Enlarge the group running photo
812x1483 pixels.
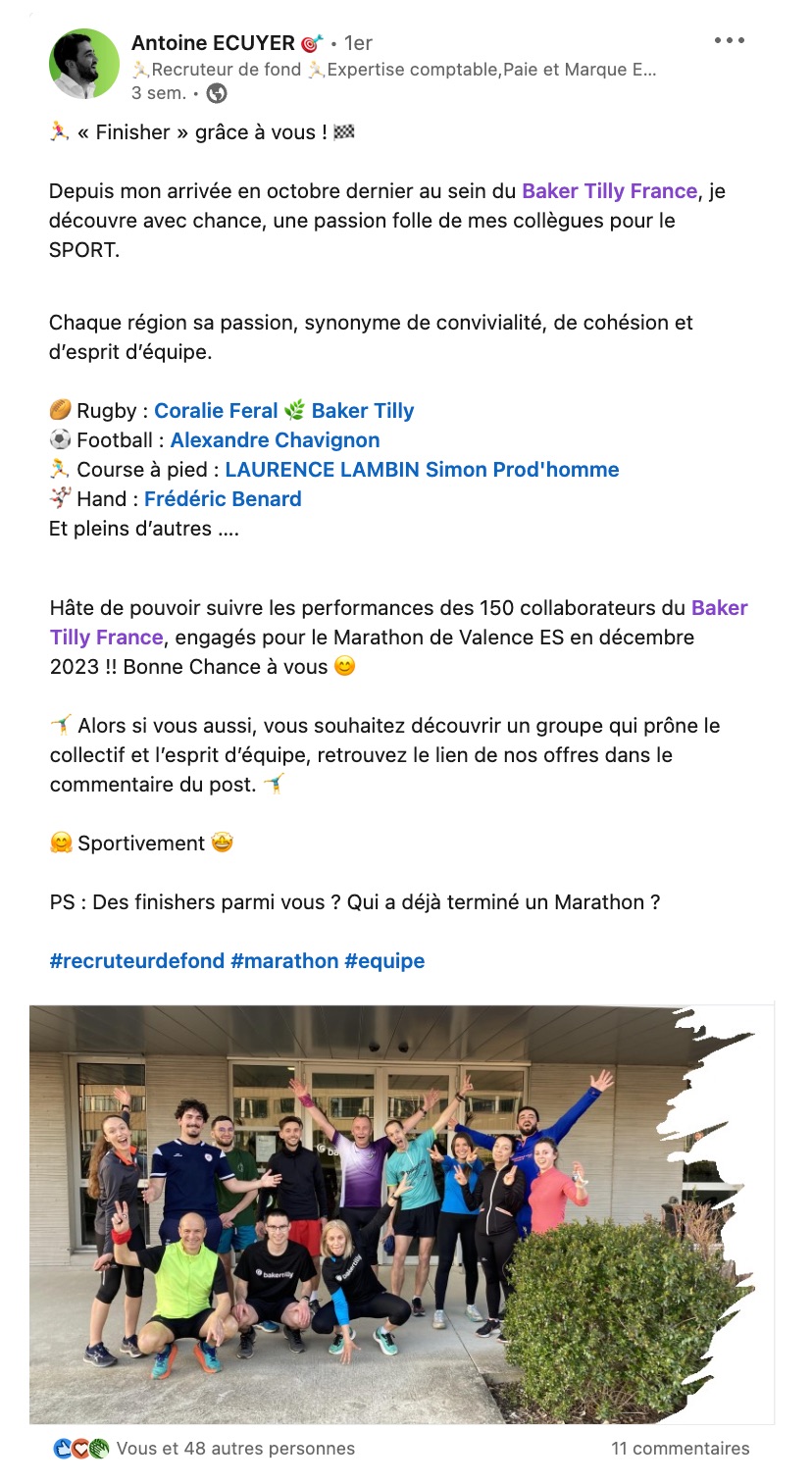click(401, 1213)
